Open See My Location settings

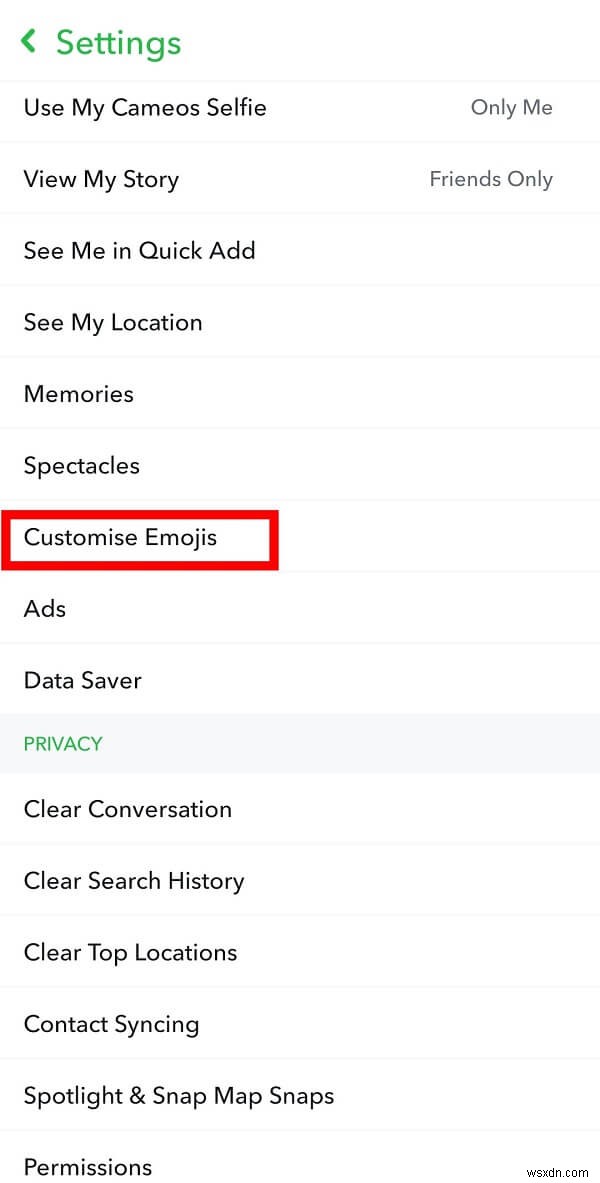(113, 323)
